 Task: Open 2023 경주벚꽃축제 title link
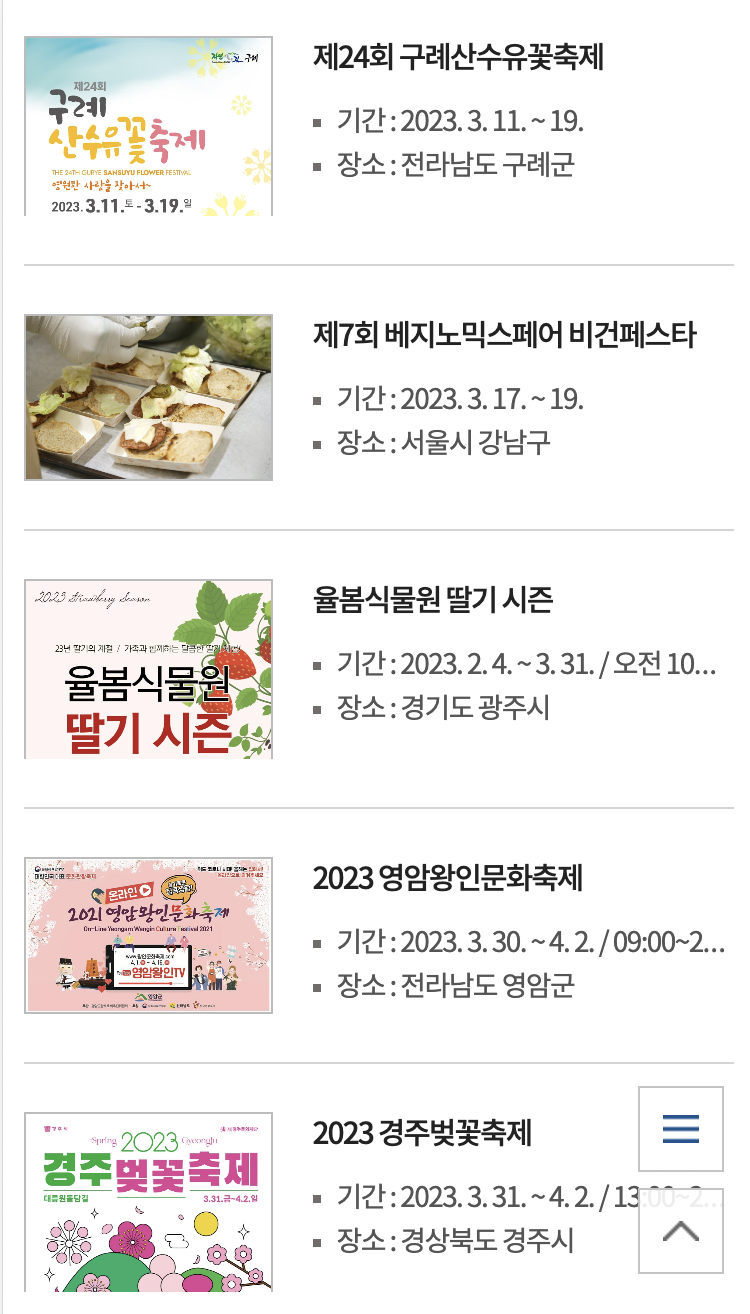(x=422, y=1133)
